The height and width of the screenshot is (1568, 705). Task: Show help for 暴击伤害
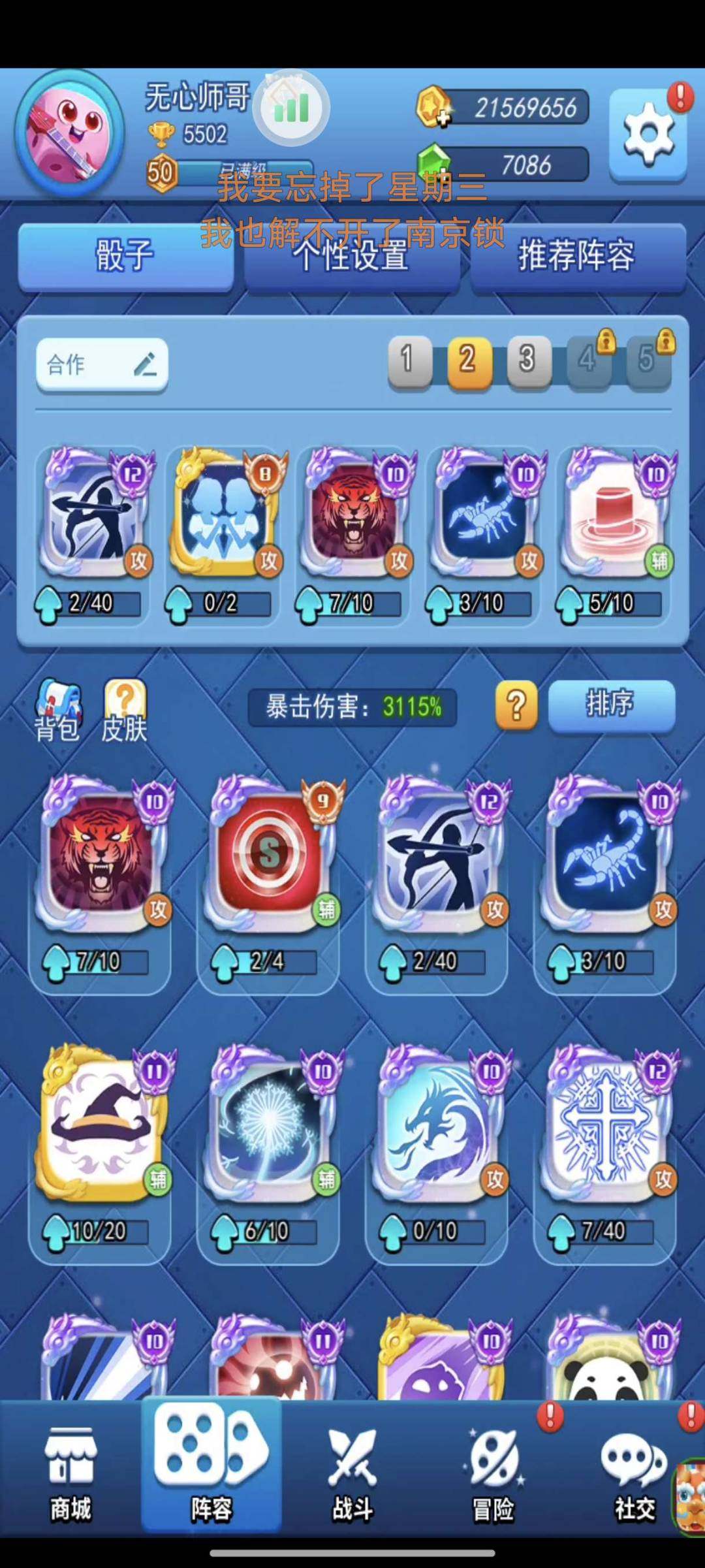pos(516,706)
